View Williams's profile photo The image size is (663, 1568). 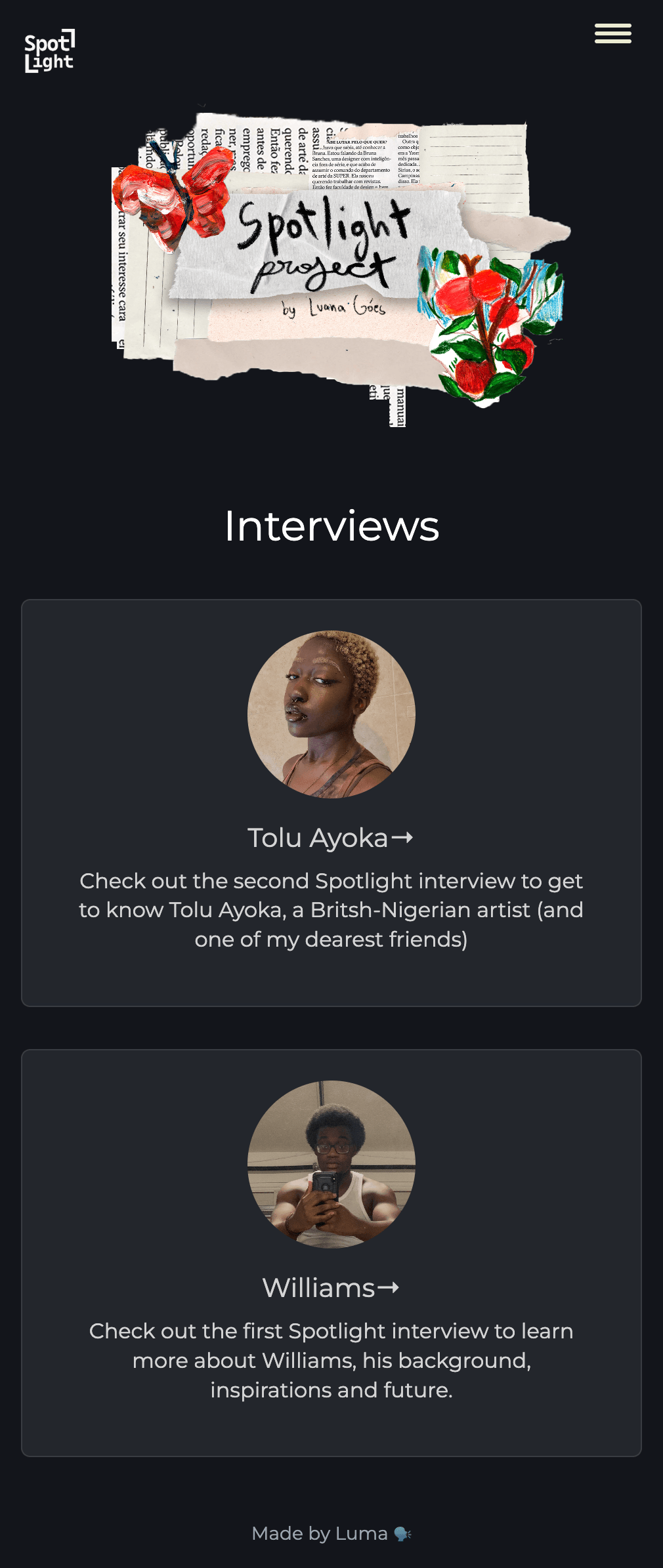(x=331, y=1165)
